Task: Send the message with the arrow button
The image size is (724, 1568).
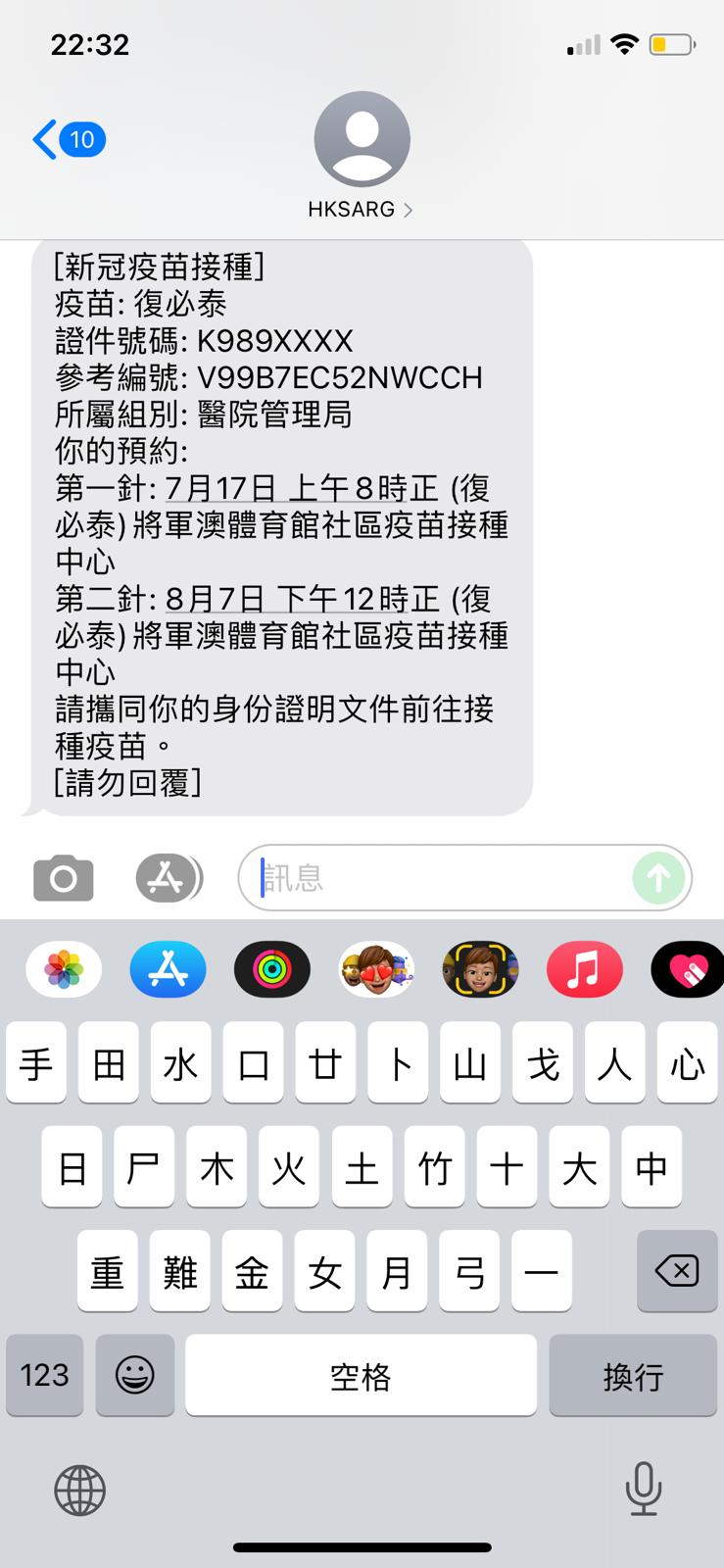Action: (658, 877)
